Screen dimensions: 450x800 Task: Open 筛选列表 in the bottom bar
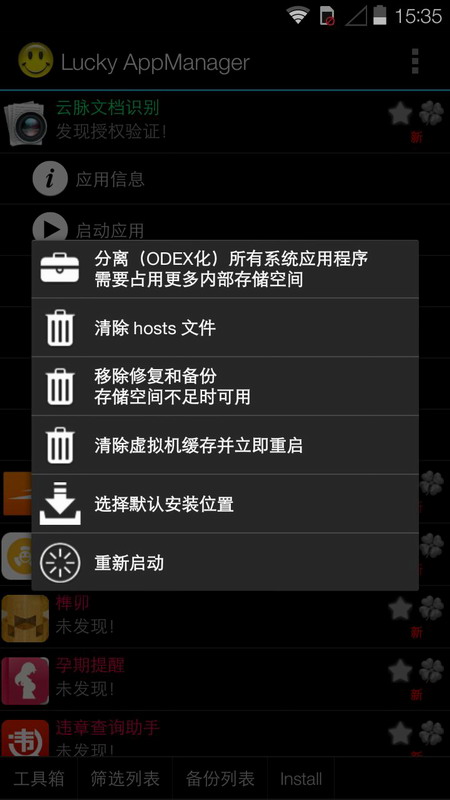click(x=125, y=779)
